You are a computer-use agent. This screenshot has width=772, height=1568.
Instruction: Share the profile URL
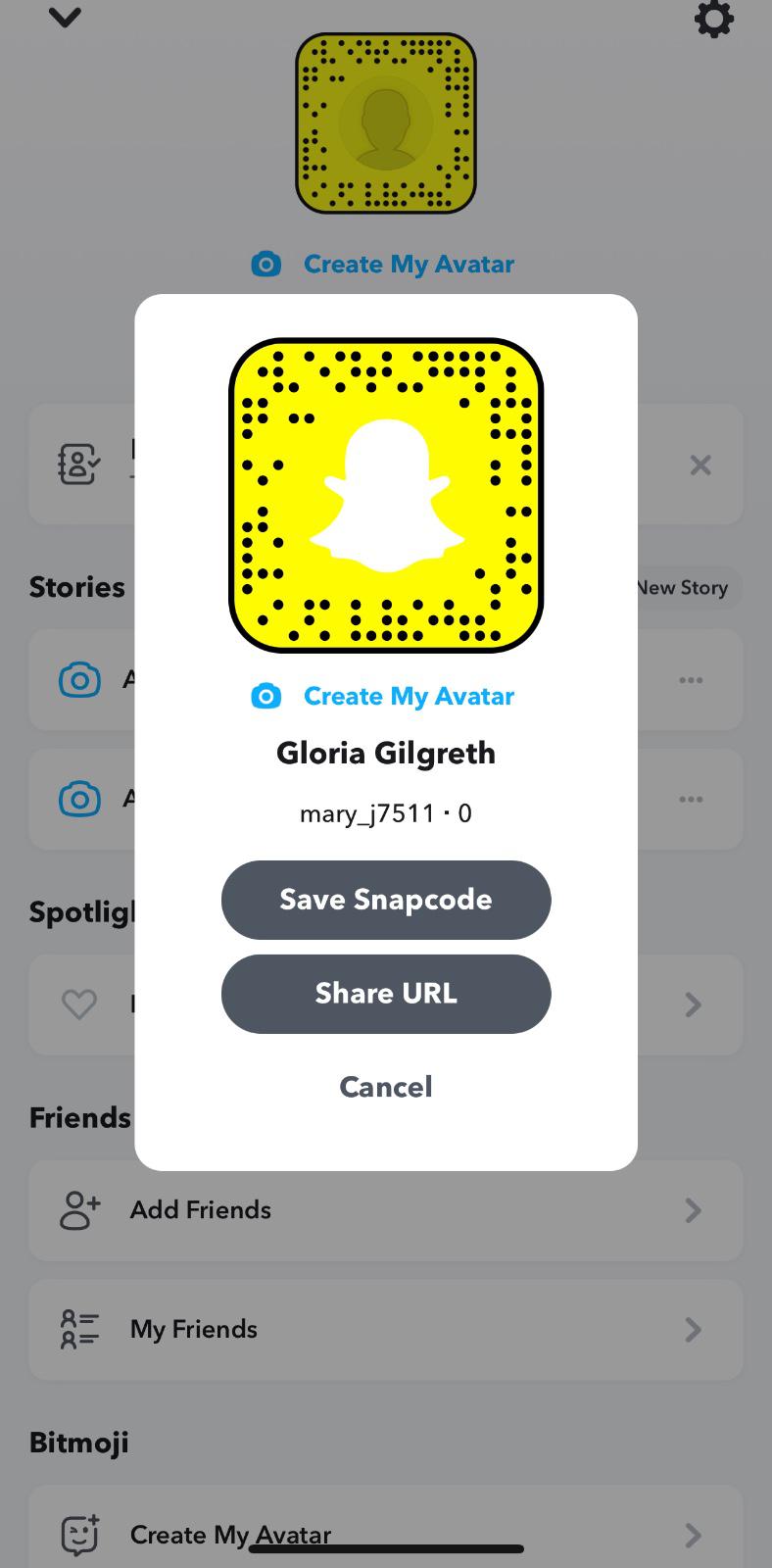coord(386,994)
